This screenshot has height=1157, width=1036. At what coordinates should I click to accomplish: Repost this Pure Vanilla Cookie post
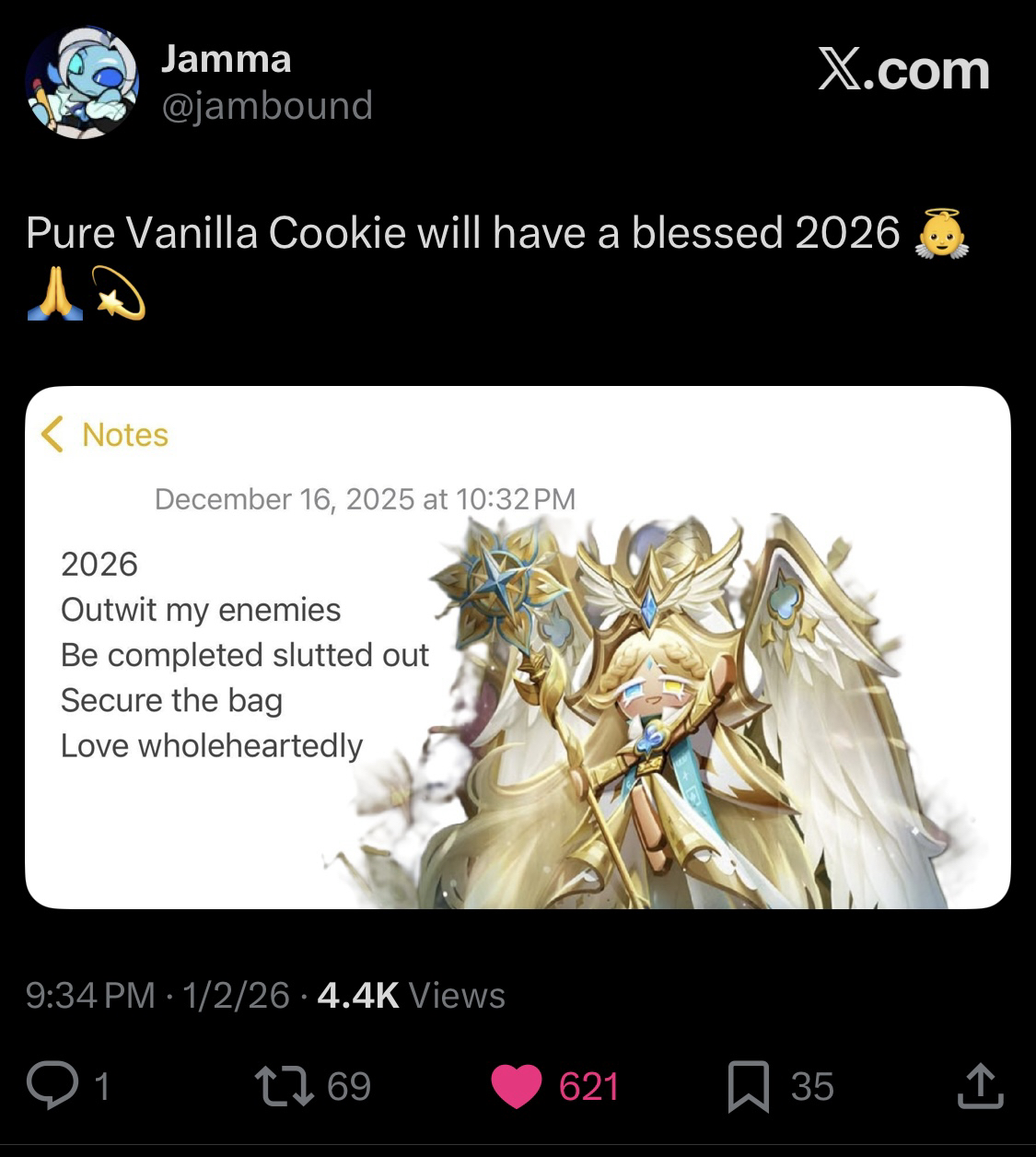284,1085
